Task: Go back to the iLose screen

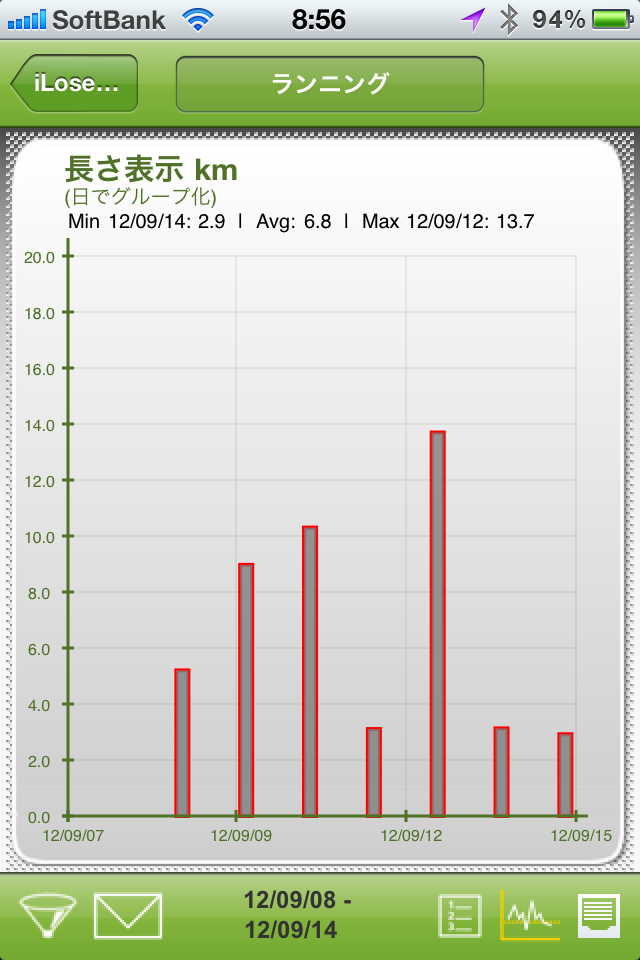Action: (75, 84)
